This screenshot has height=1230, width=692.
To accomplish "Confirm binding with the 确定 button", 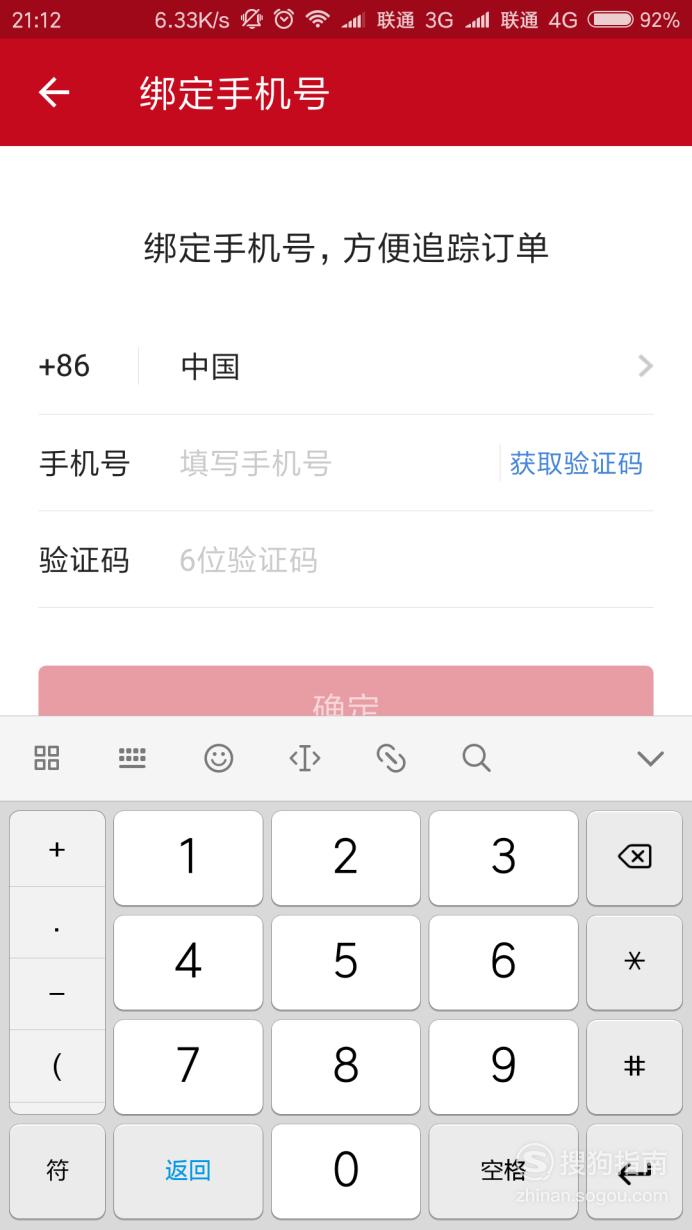I will pyautogui.click(x=346, y=692).
